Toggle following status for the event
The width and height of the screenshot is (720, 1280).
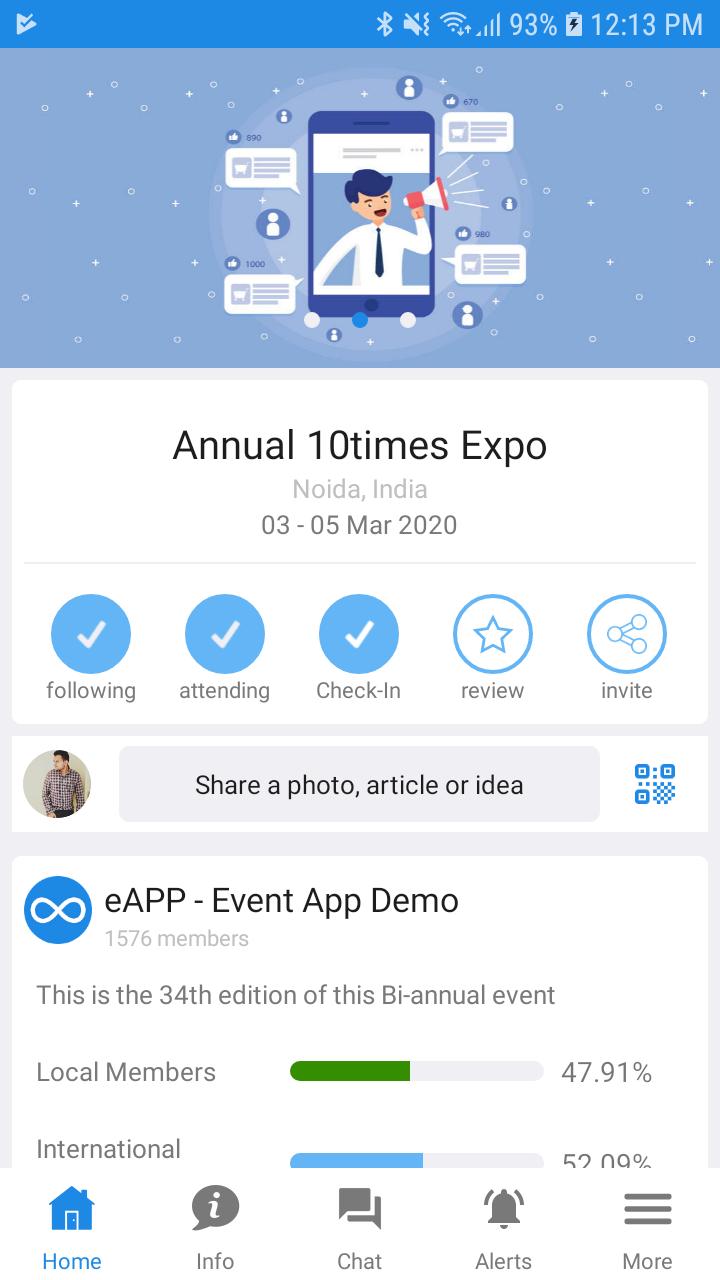click(x=91, y=633)
